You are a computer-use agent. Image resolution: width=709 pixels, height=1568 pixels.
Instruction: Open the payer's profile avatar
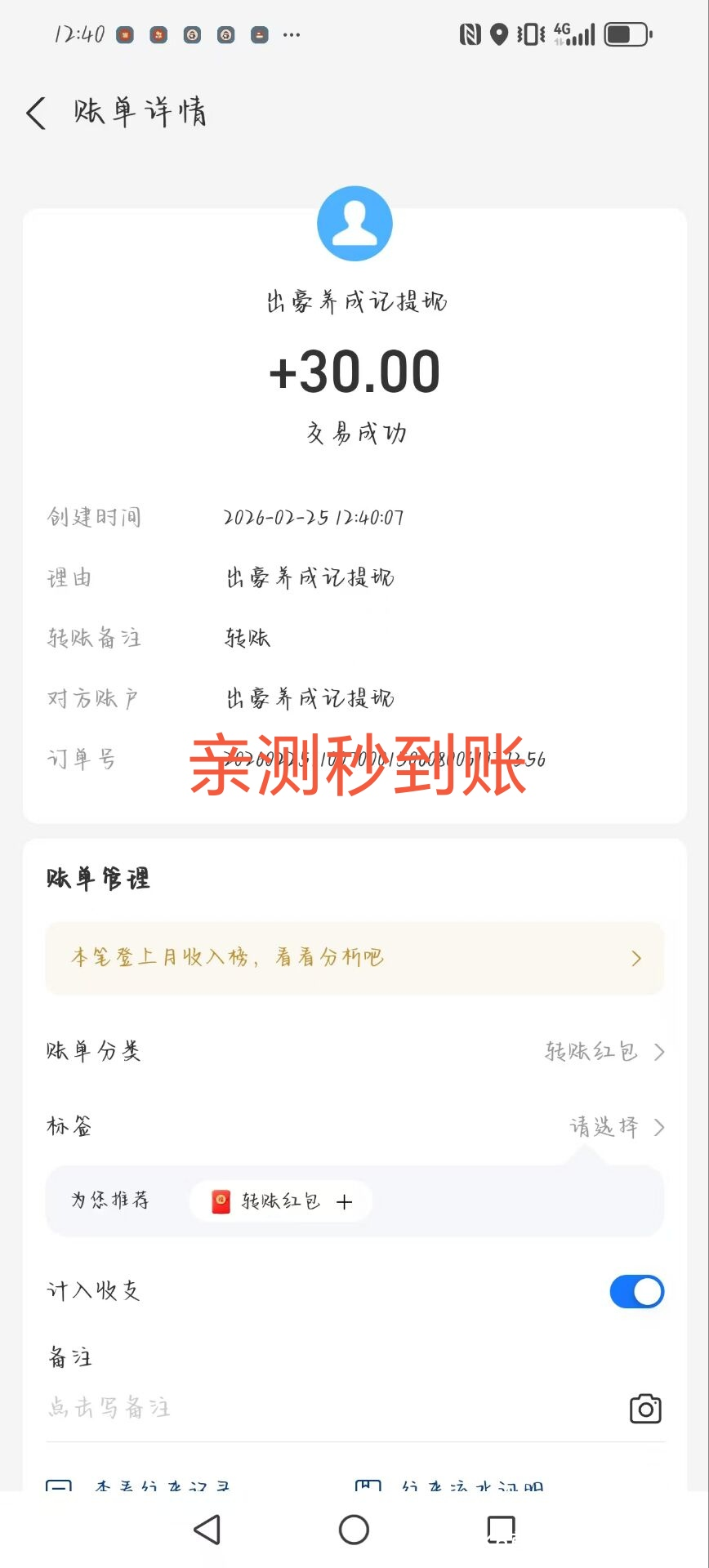[x=354, y=224]
